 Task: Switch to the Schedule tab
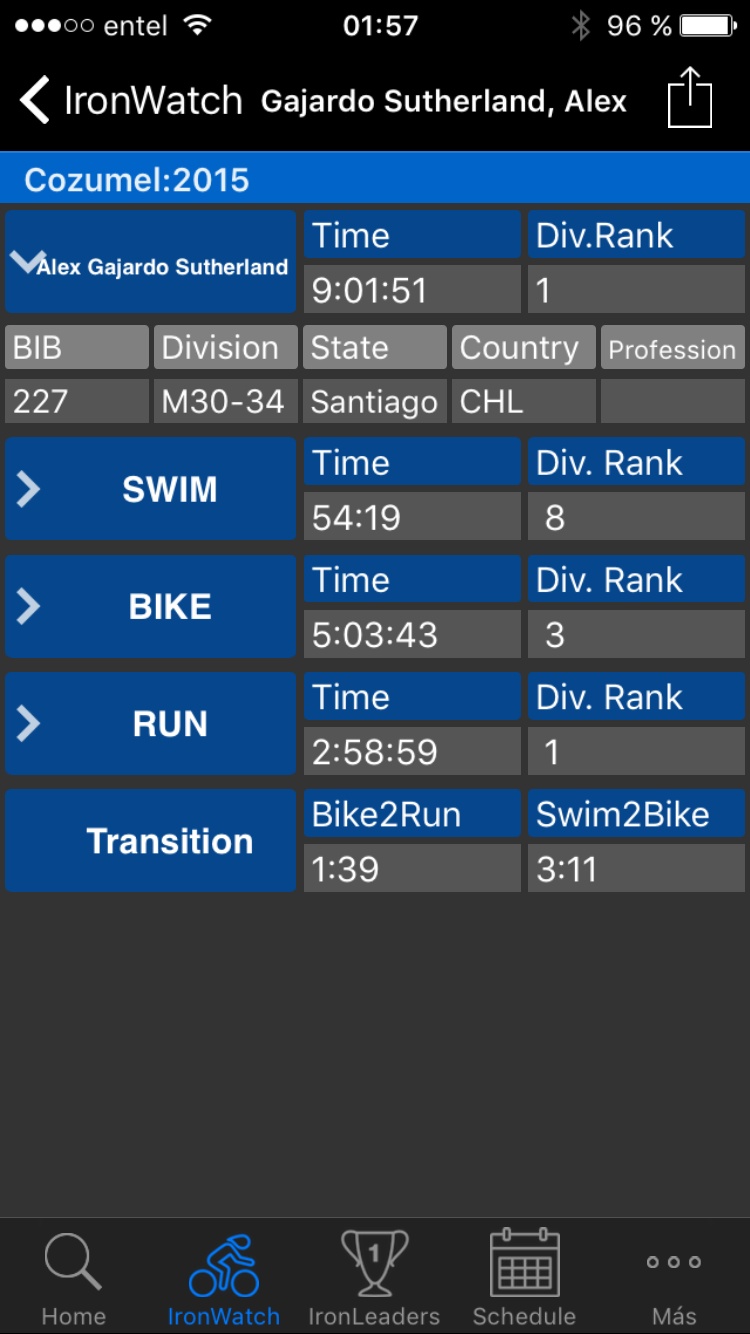tap(524, 1279)
